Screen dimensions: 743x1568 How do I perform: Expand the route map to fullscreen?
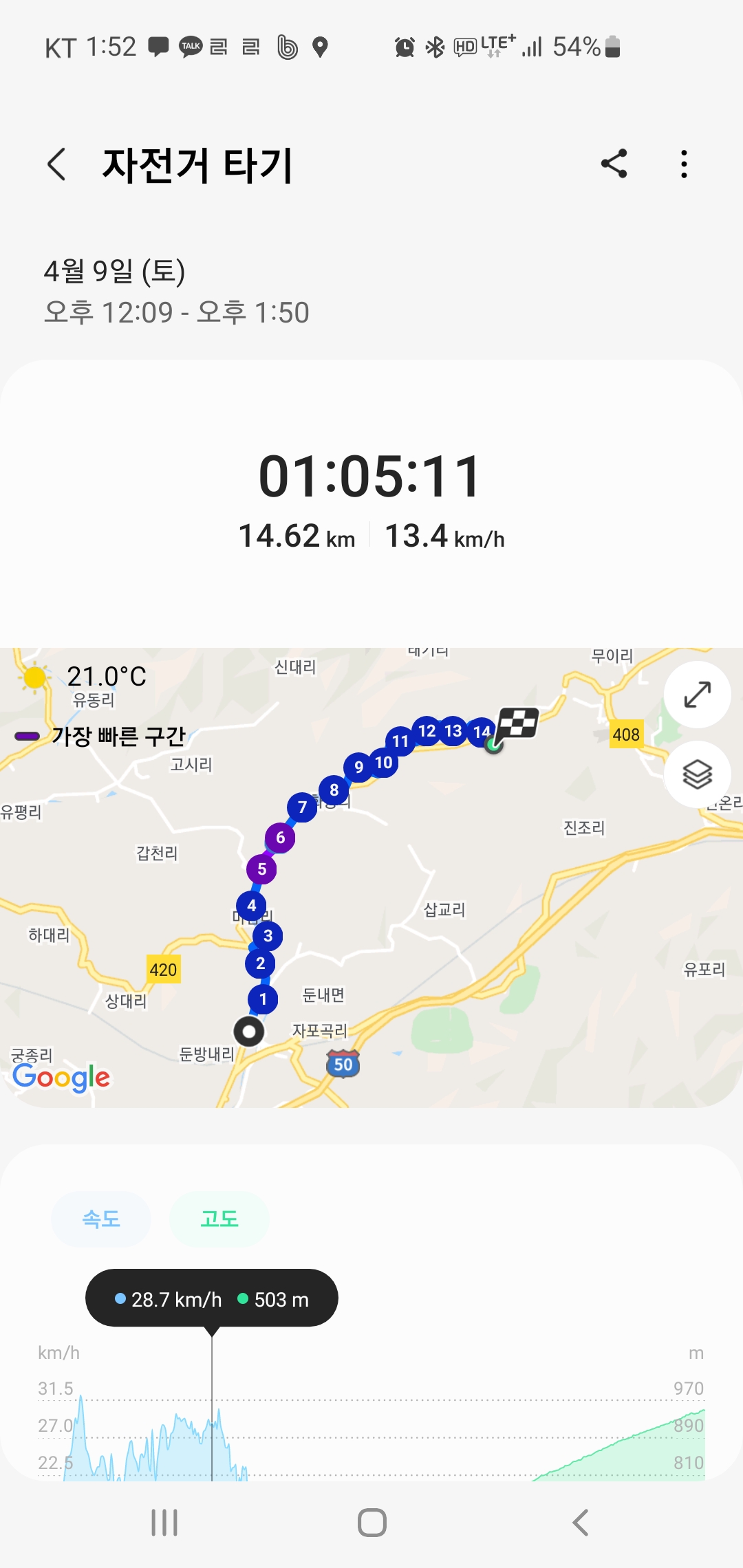[697, 695]
